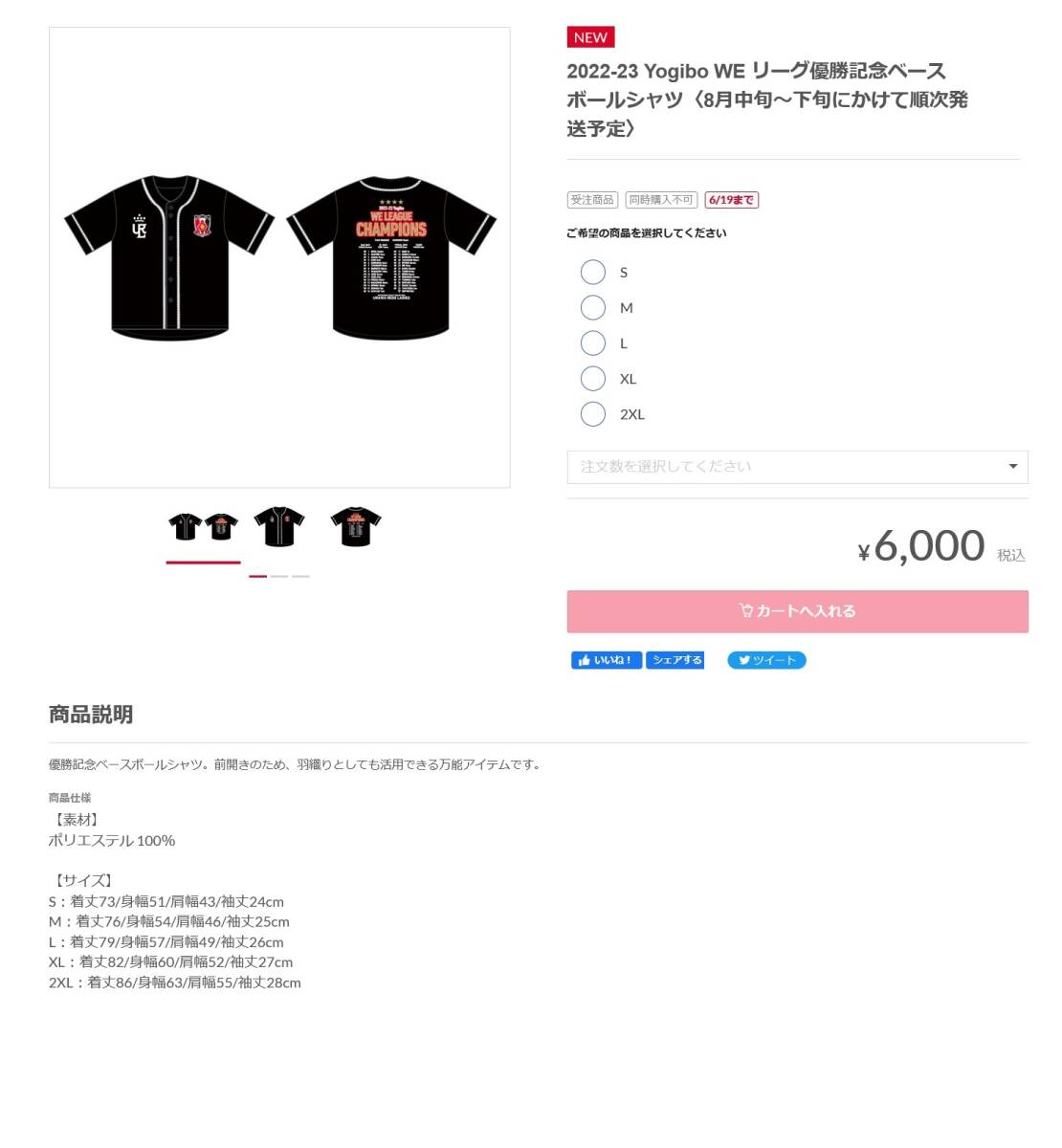Choose the 2XL size
This screenshot has height=1148, width=1062.
pos(593,414)
